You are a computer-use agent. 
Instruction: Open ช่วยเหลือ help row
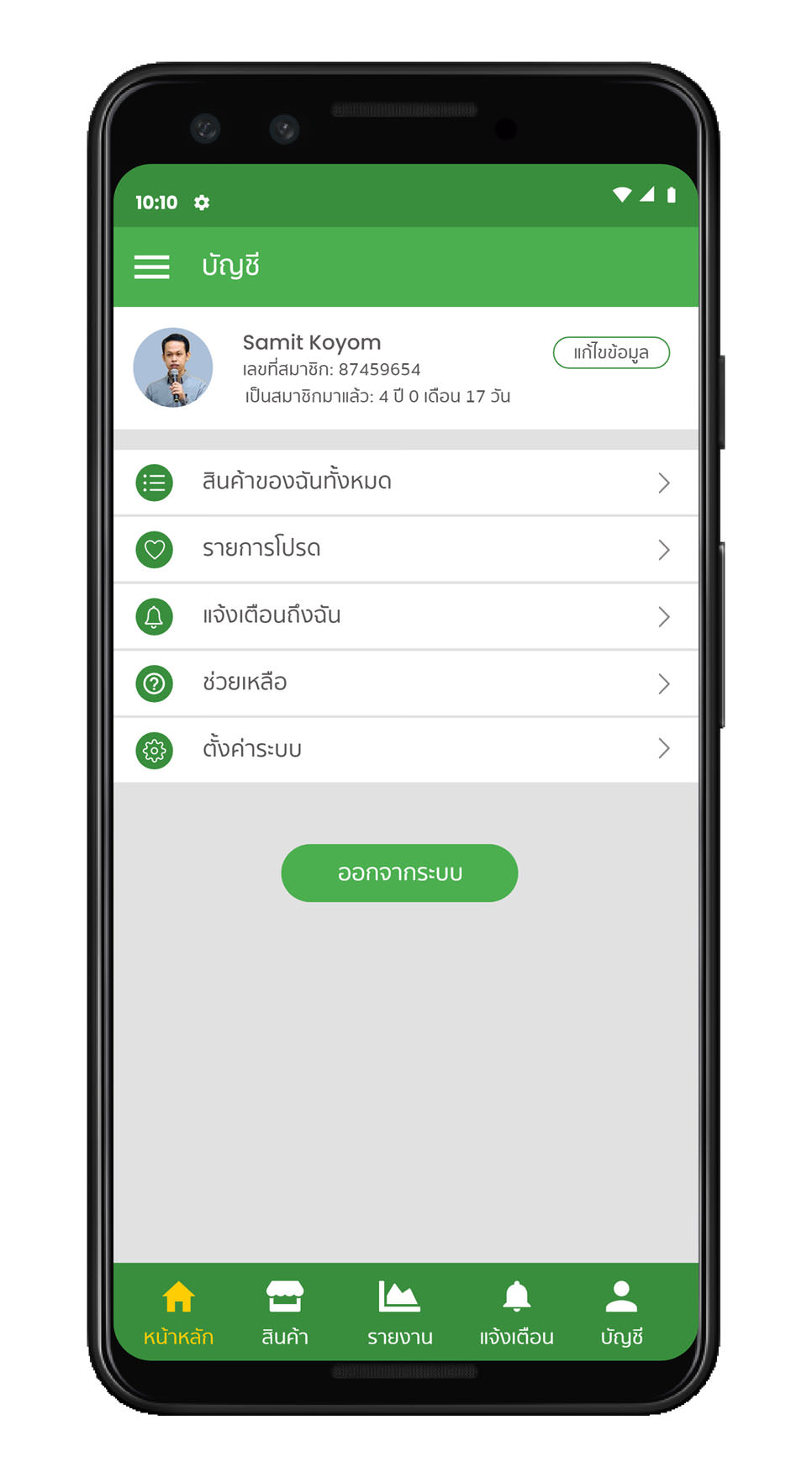(x=405, y=683)
